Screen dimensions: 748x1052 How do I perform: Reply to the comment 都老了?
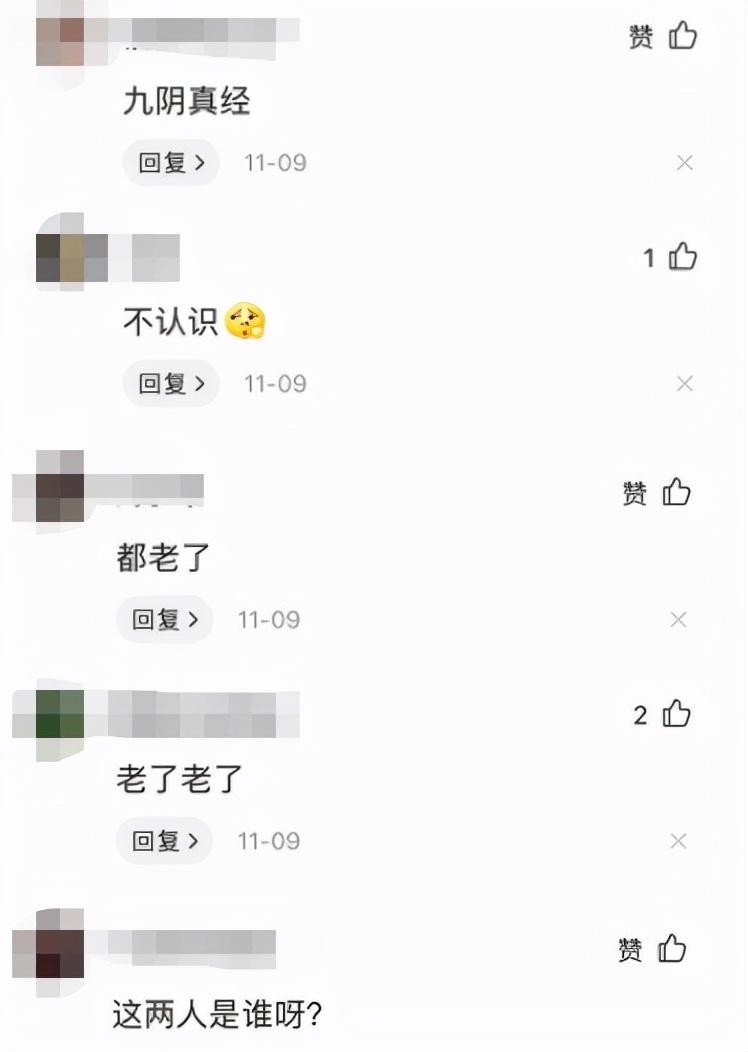[x=164, y=619]
